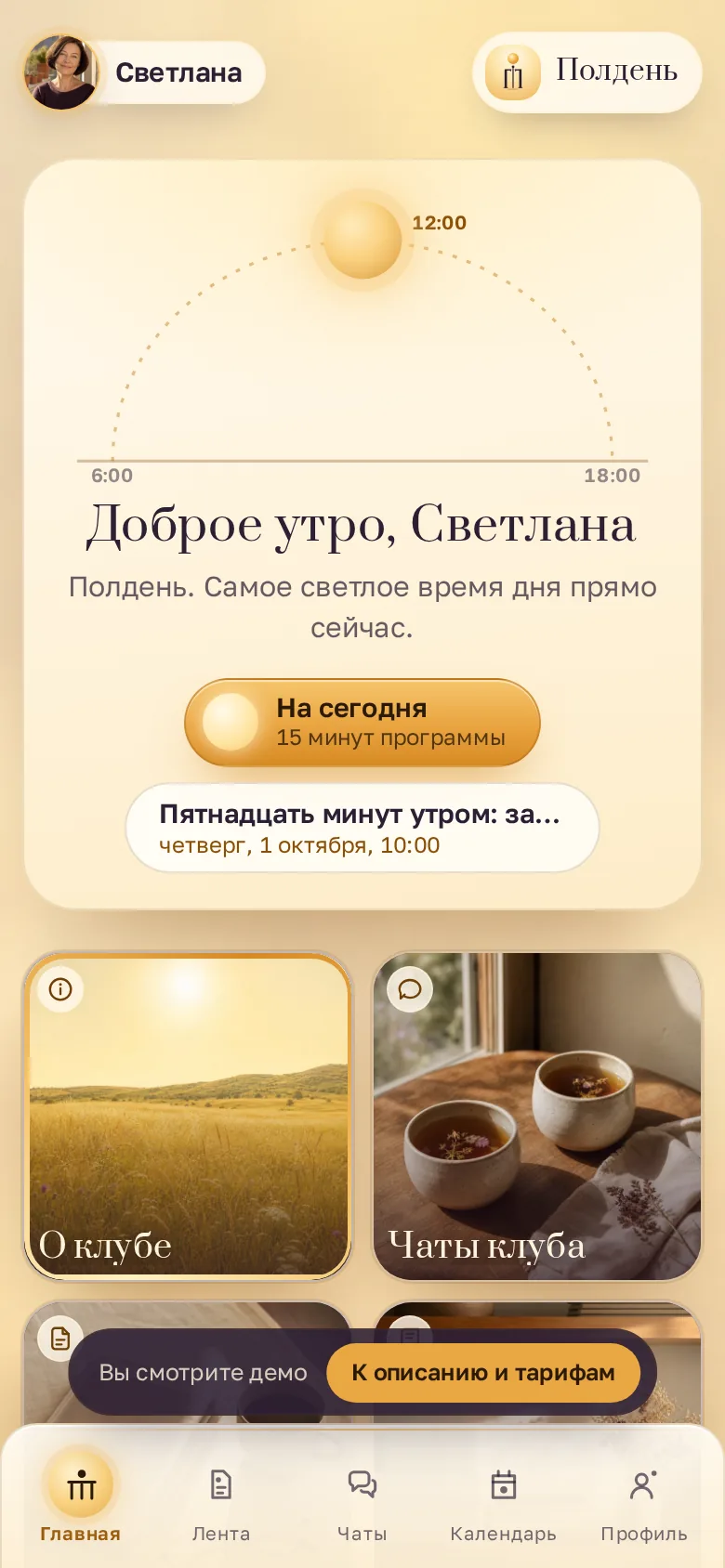725x1568 pixels.
Task: Open Светлана's profile chip
Action: pyautogui.click(x=144, y=72)
